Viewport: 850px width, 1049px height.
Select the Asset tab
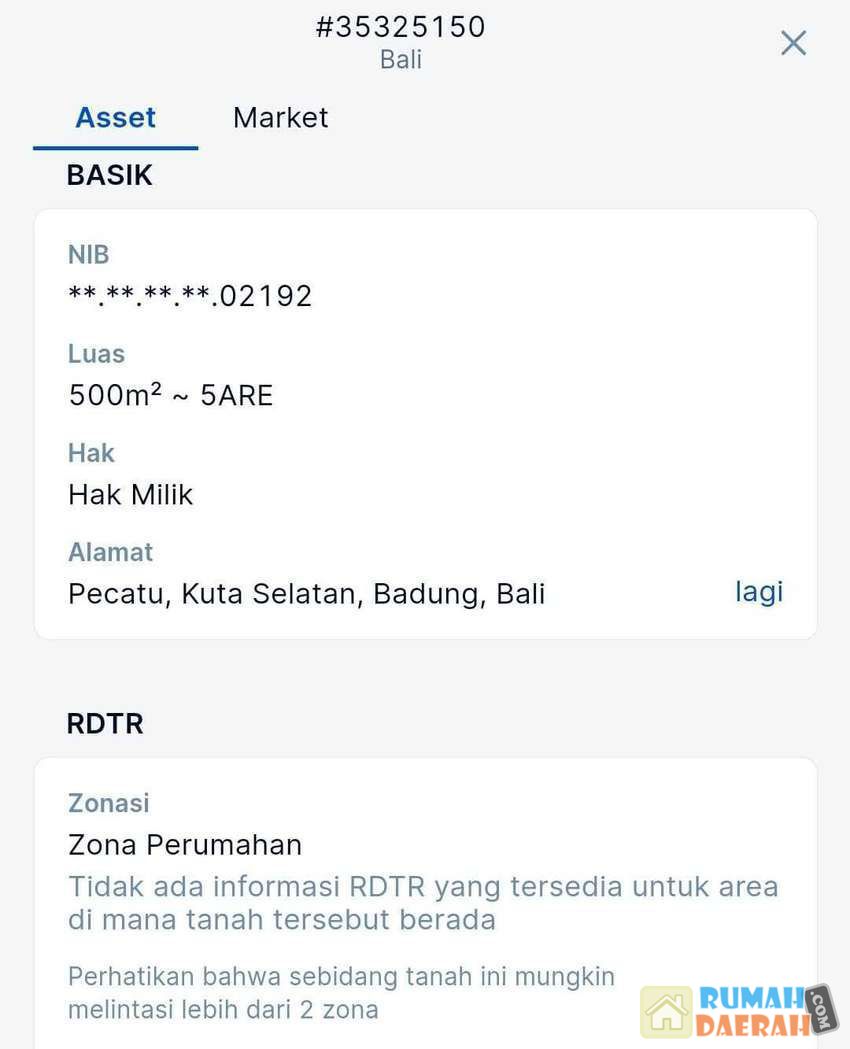[x=116, y=118]
